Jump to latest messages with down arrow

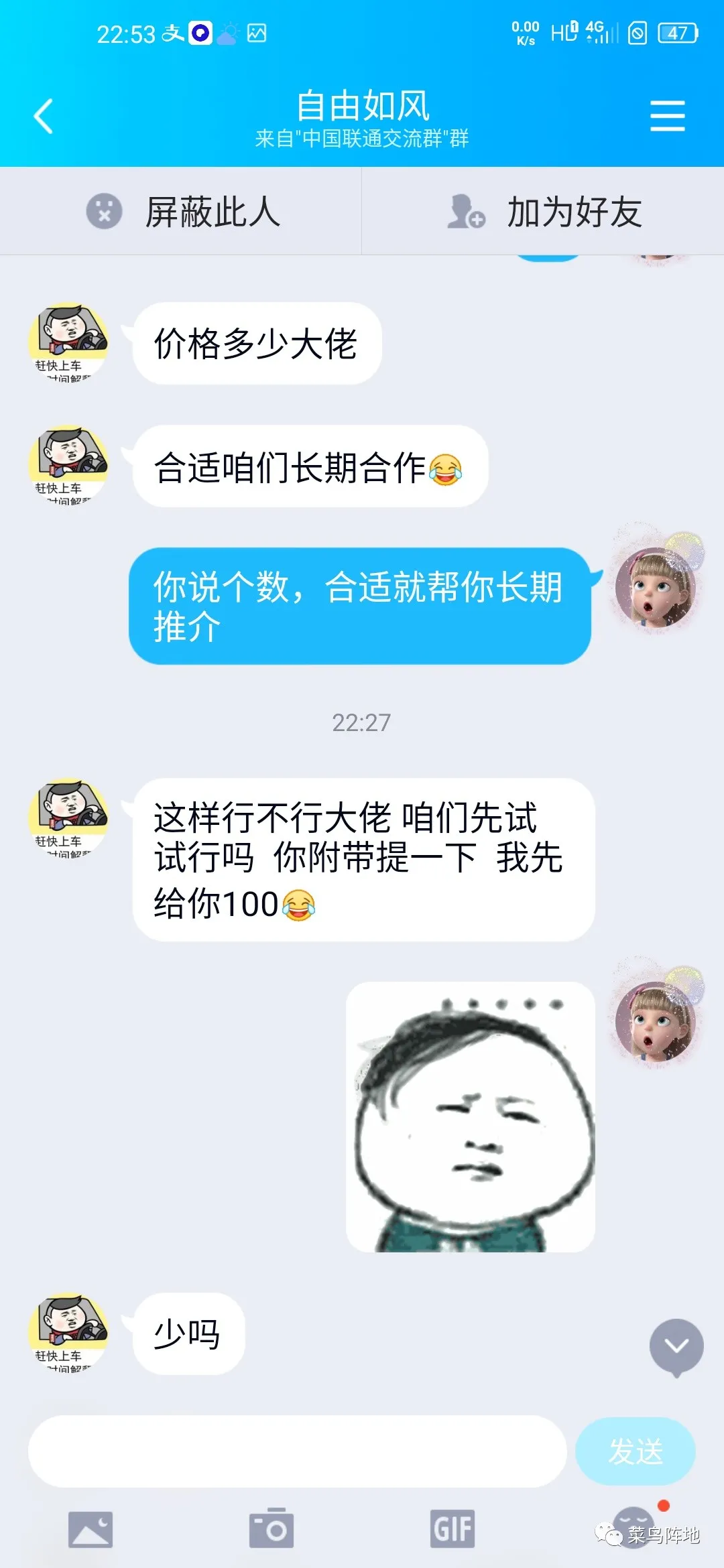pos(676,1346)
